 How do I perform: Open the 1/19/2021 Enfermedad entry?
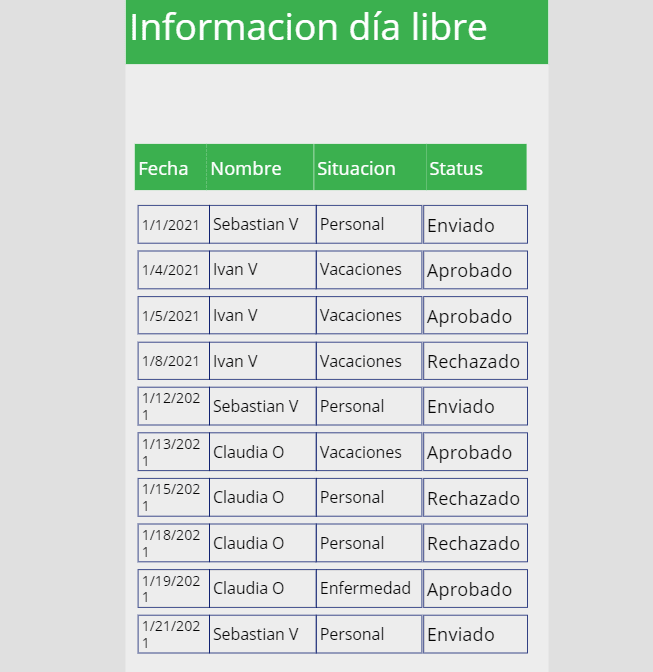pyautogui.click(x=332, y=588)
